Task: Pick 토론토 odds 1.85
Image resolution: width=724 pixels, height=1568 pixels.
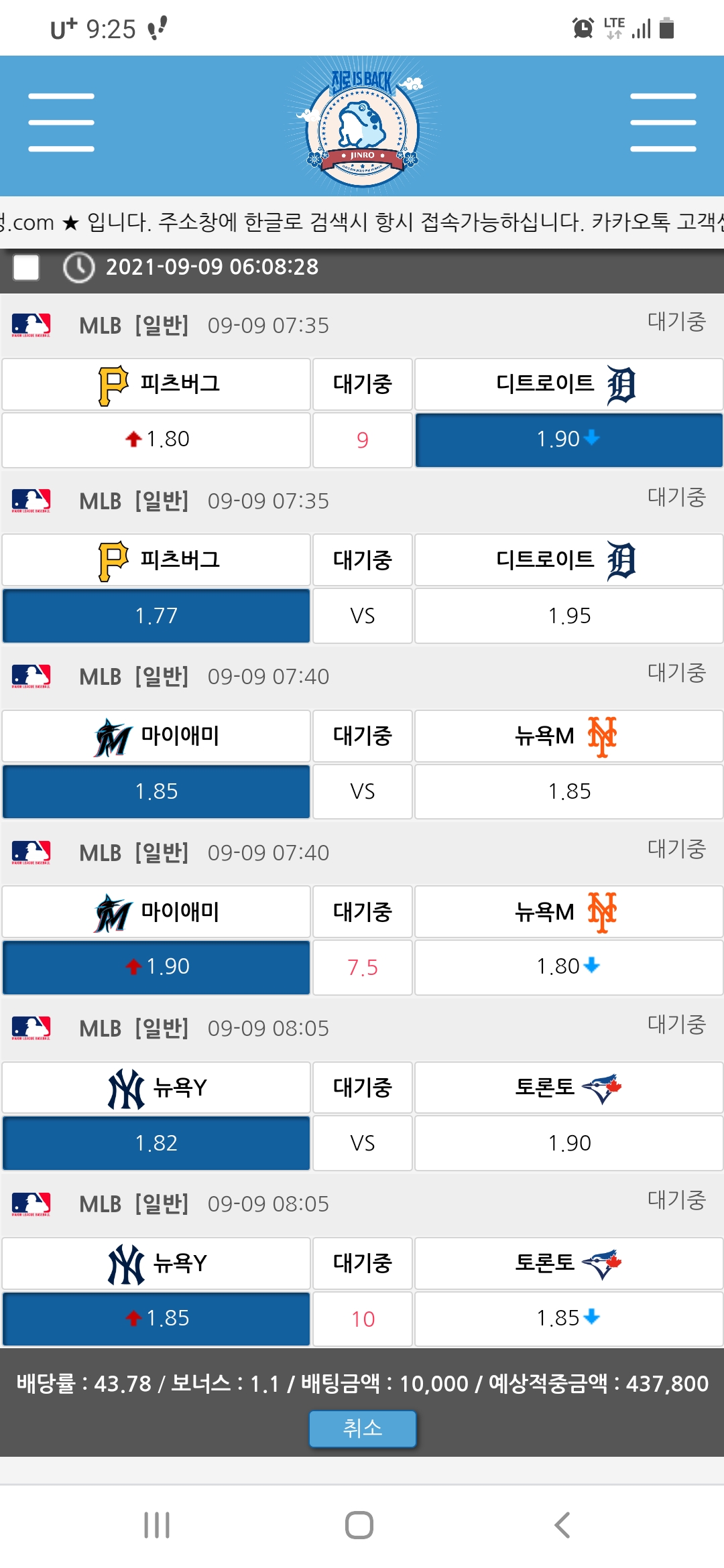Action: 568,1319
